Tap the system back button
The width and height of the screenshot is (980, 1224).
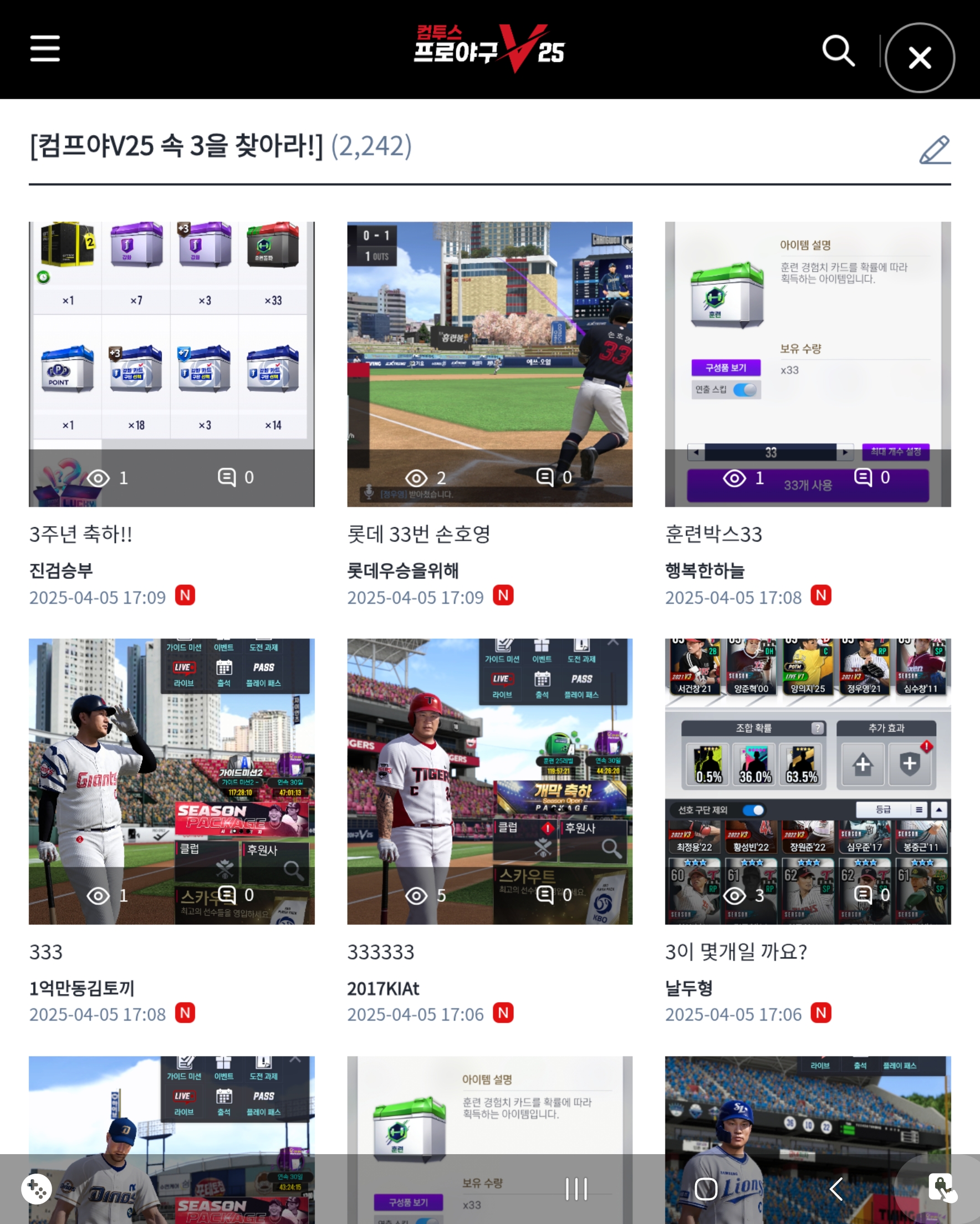click(x=836, y=1189)
